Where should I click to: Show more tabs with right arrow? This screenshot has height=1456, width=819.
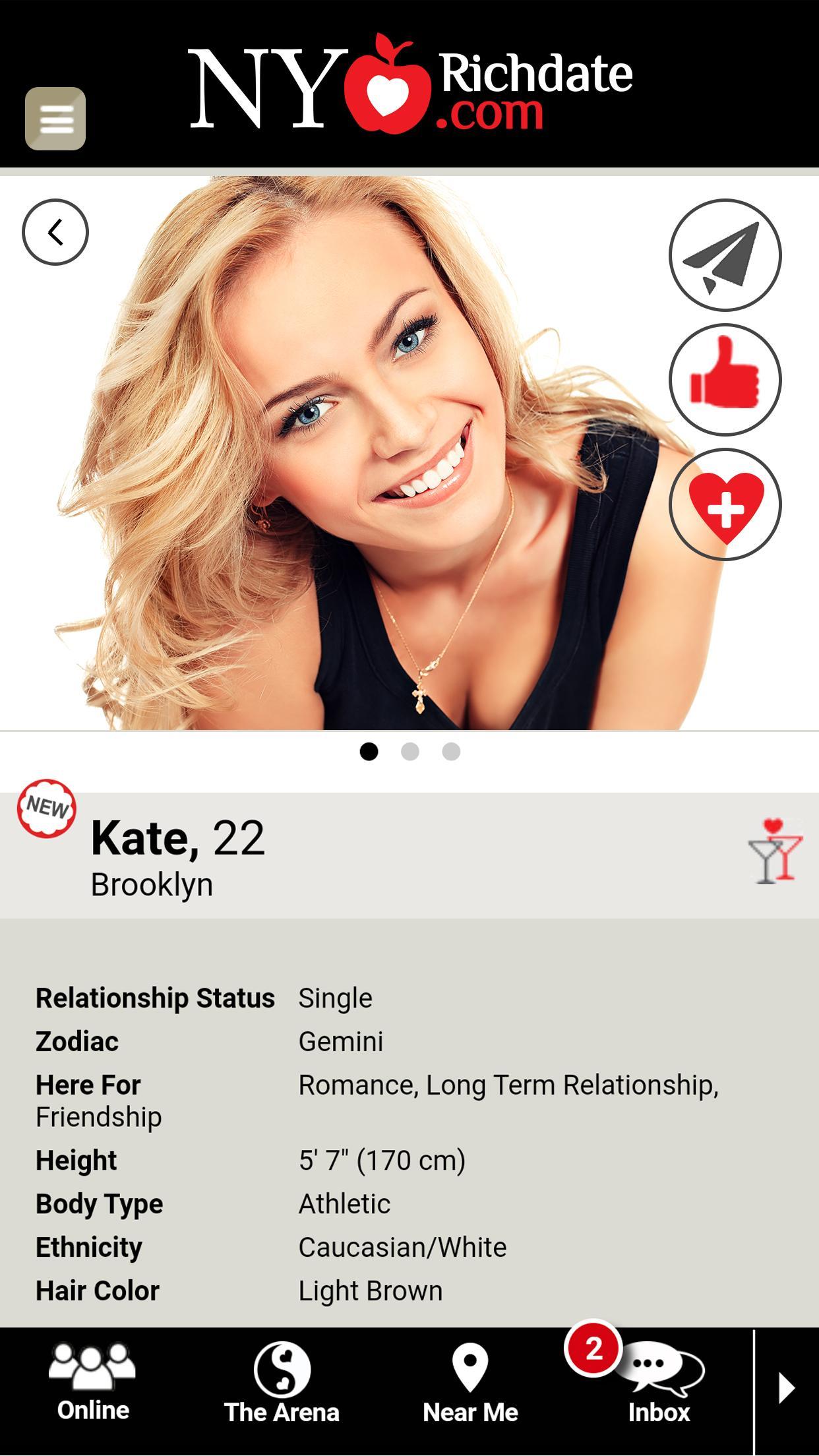tap(786, 1388)
